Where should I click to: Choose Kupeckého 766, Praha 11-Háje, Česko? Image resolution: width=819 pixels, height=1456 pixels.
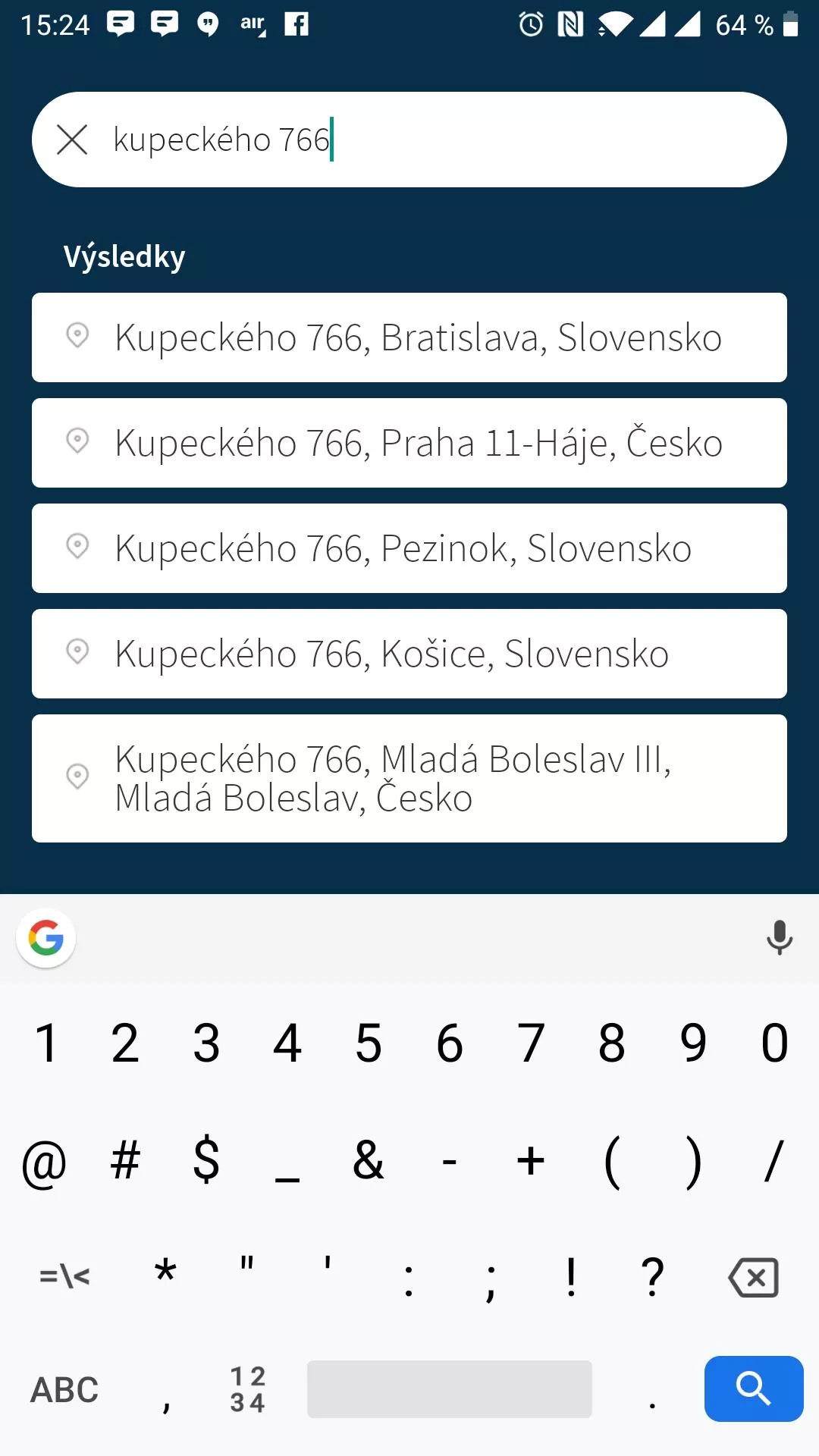(x=409, y=443)
